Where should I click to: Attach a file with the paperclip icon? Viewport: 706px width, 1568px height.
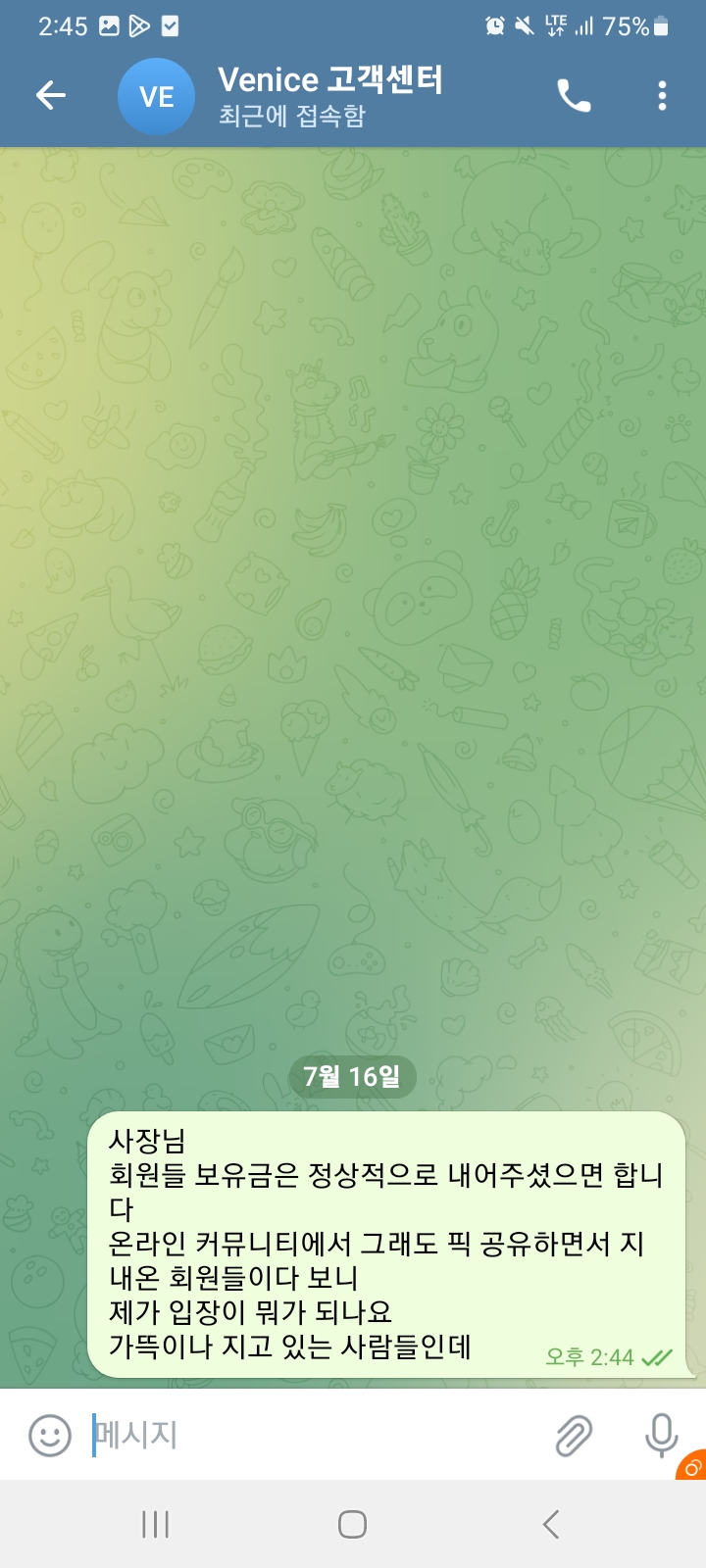(574, 1436)
